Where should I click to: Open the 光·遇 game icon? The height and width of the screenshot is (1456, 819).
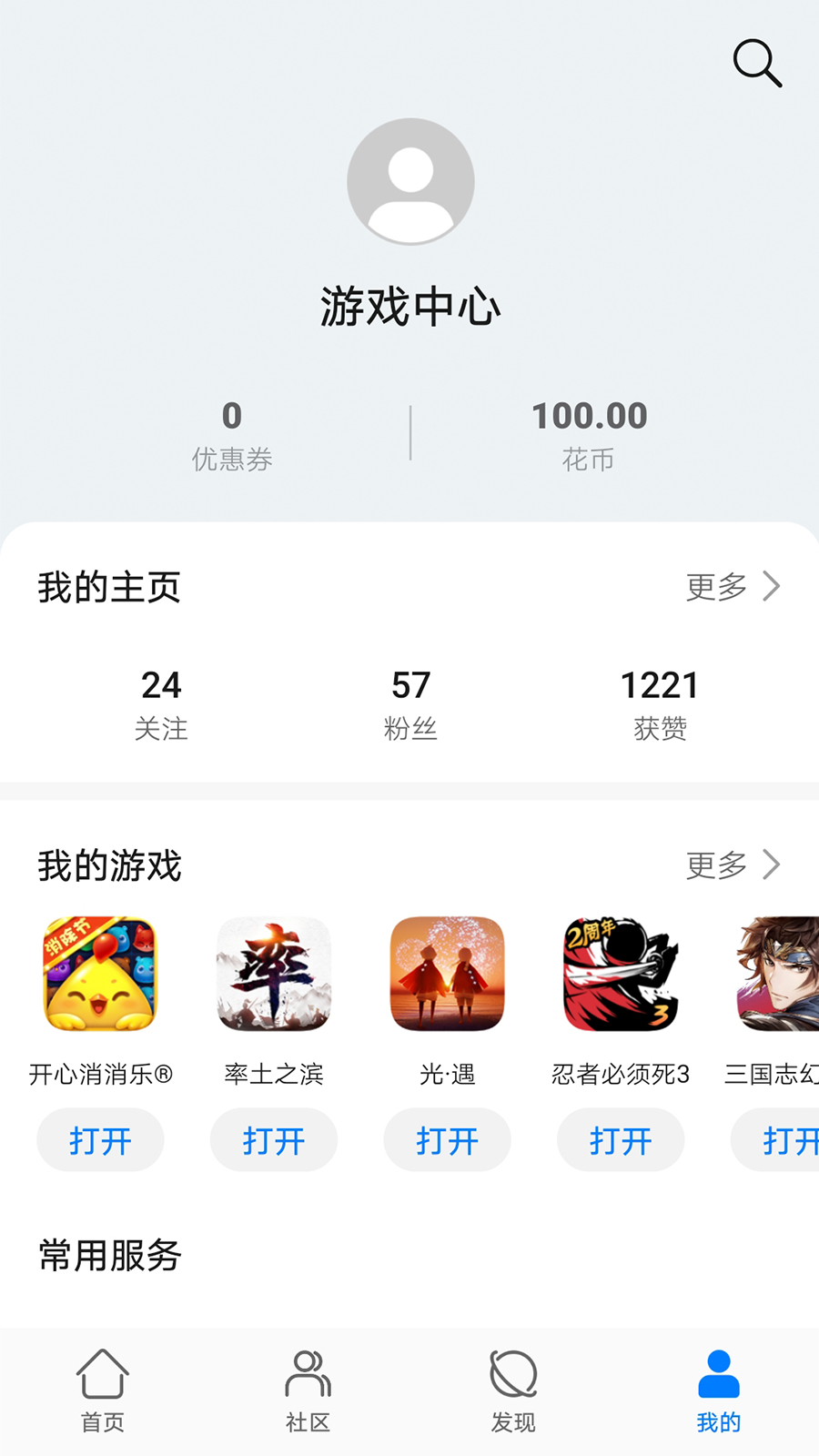coord(447,974)
